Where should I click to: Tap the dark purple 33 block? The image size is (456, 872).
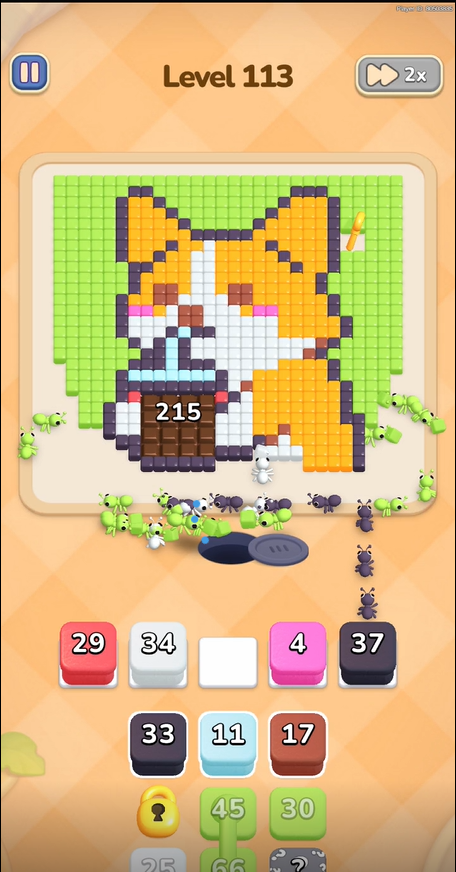[x=158, y=744]
